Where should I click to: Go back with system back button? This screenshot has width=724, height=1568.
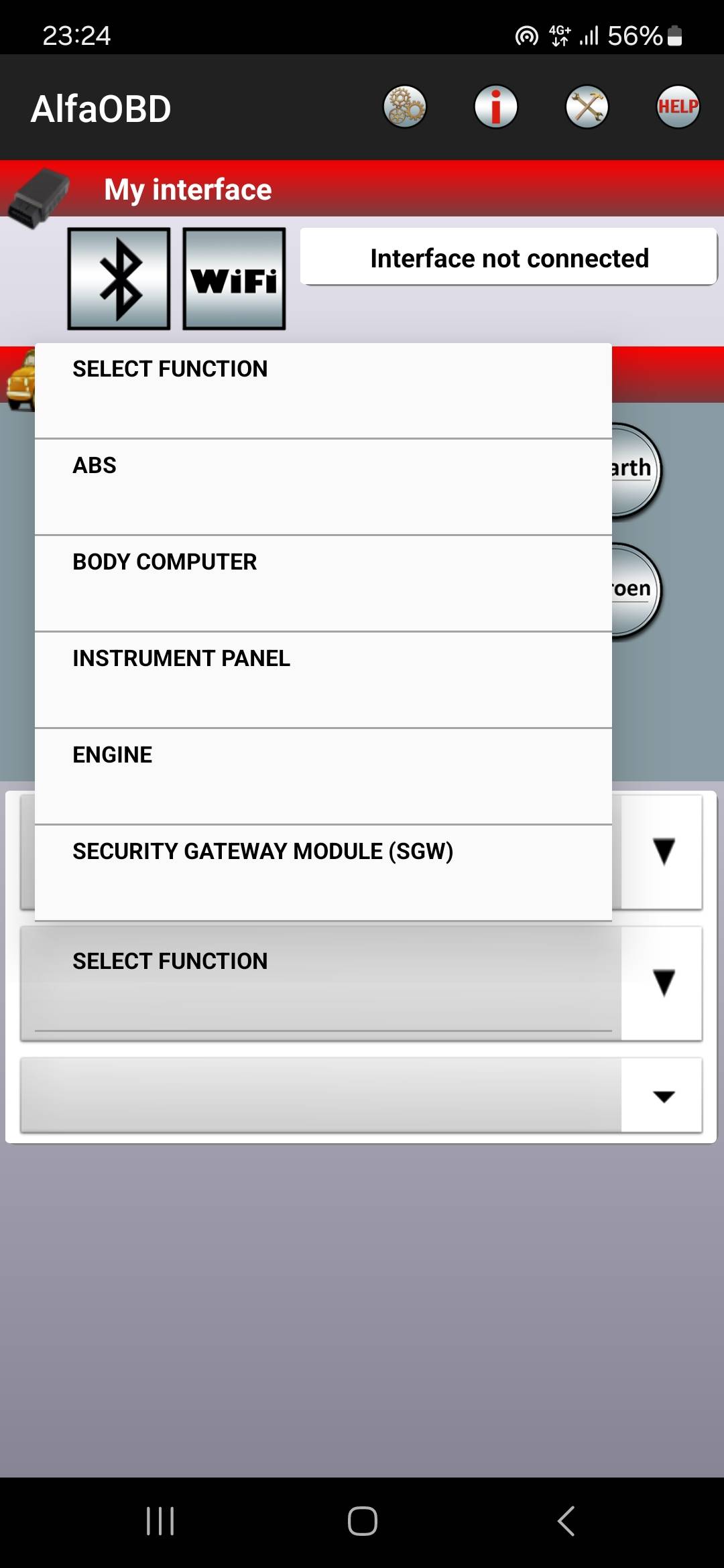tap(566, 1521)
